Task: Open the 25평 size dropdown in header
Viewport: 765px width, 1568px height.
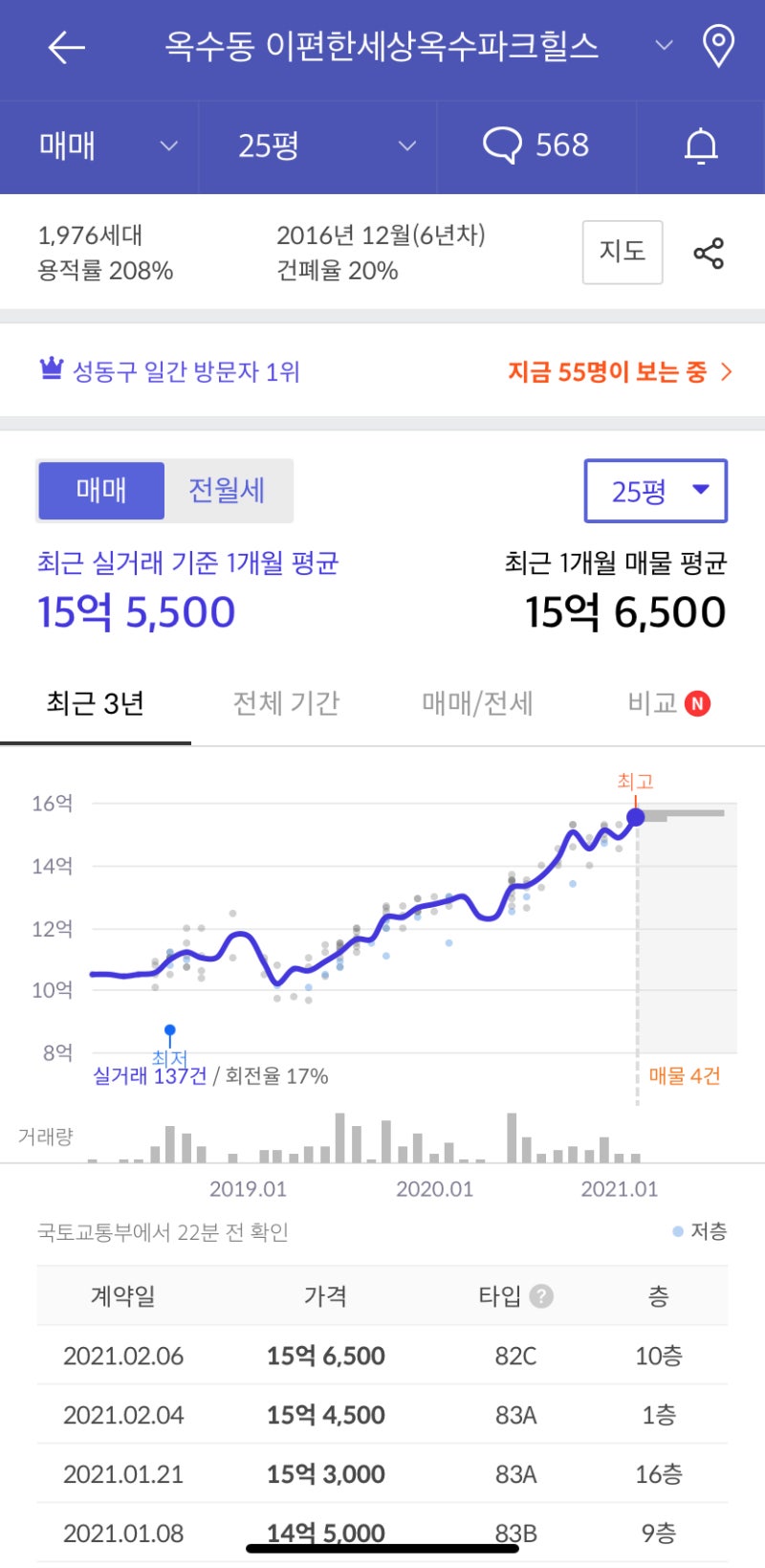Action: 318,146
